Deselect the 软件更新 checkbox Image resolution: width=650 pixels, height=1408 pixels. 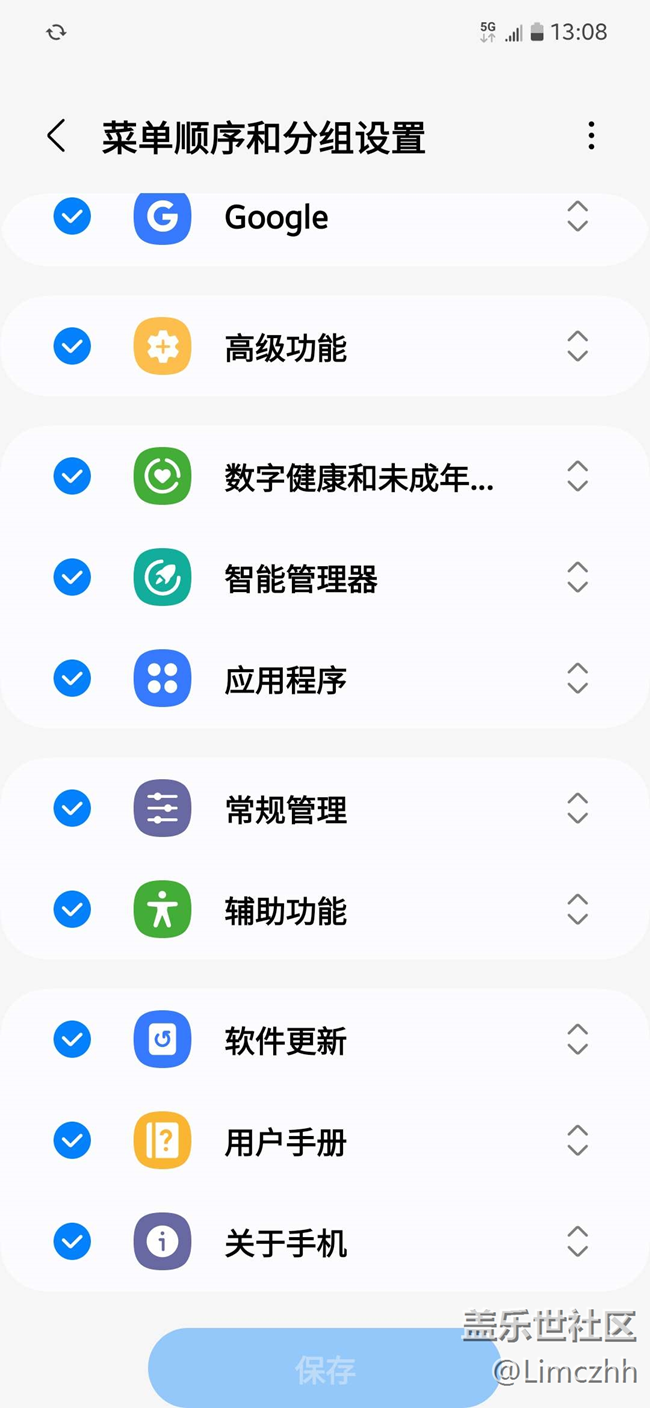72,1040
